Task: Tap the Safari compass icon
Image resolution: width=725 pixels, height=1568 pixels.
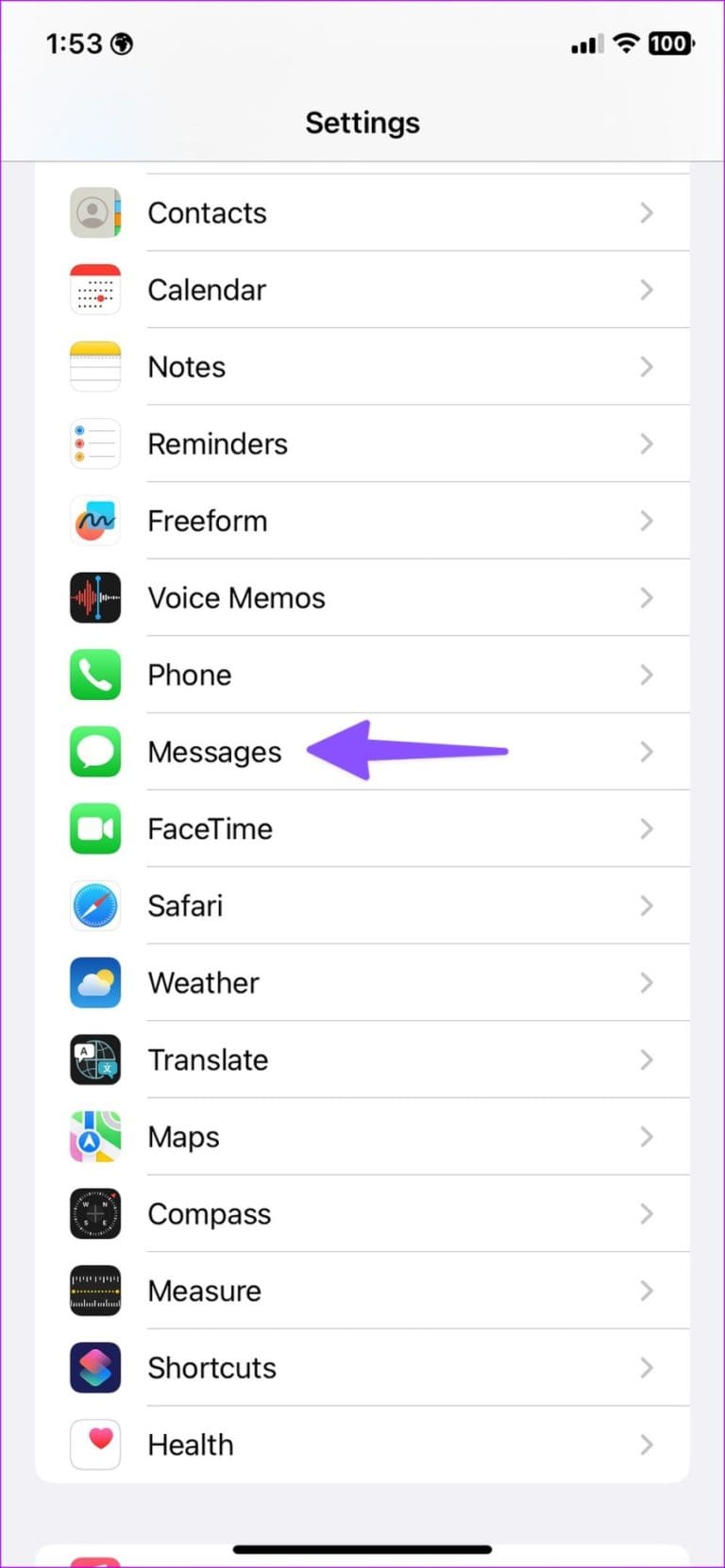Action: pyautogui.click(x=94, y=905)
